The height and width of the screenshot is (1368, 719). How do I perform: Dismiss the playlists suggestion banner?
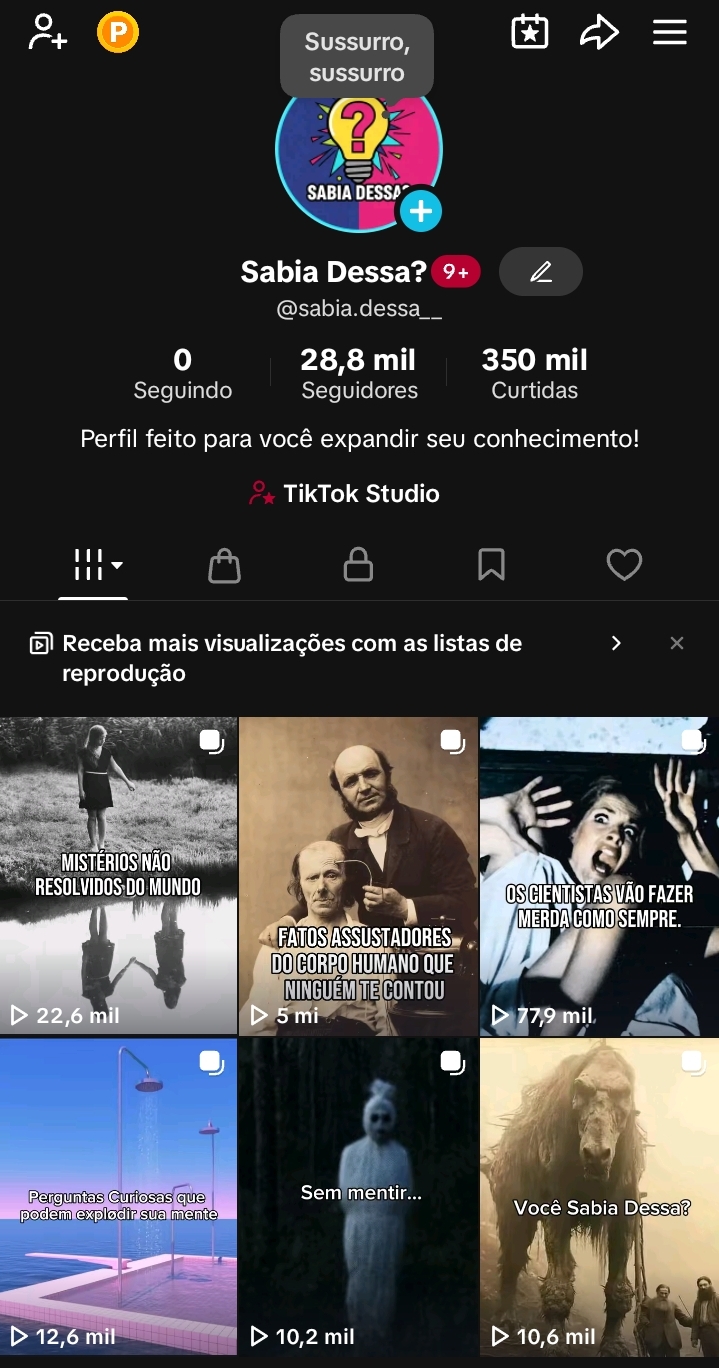tap(677, 643)
